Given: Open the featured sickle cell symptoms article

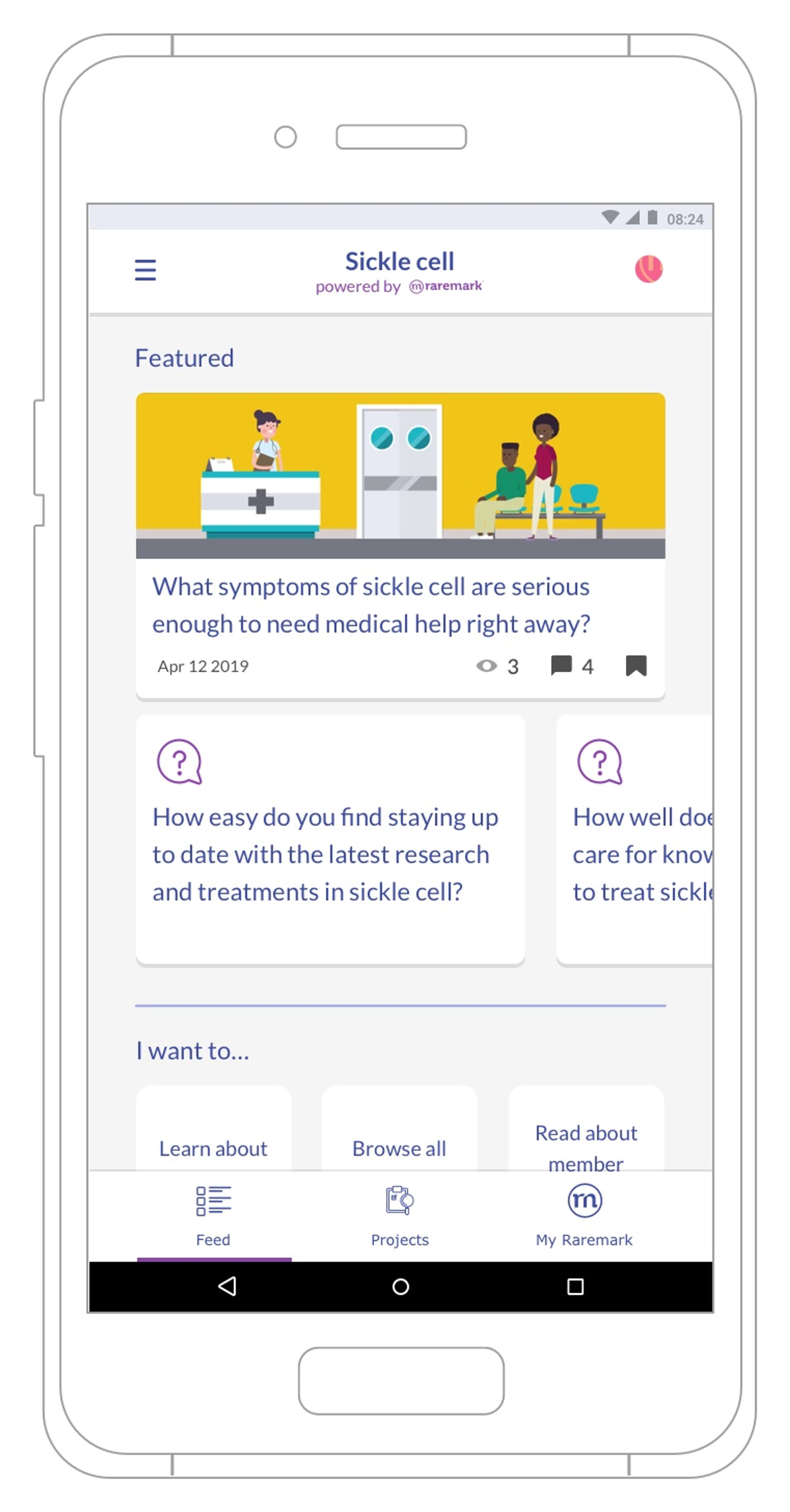Looking at the screenshot, I should pos(400,546).
